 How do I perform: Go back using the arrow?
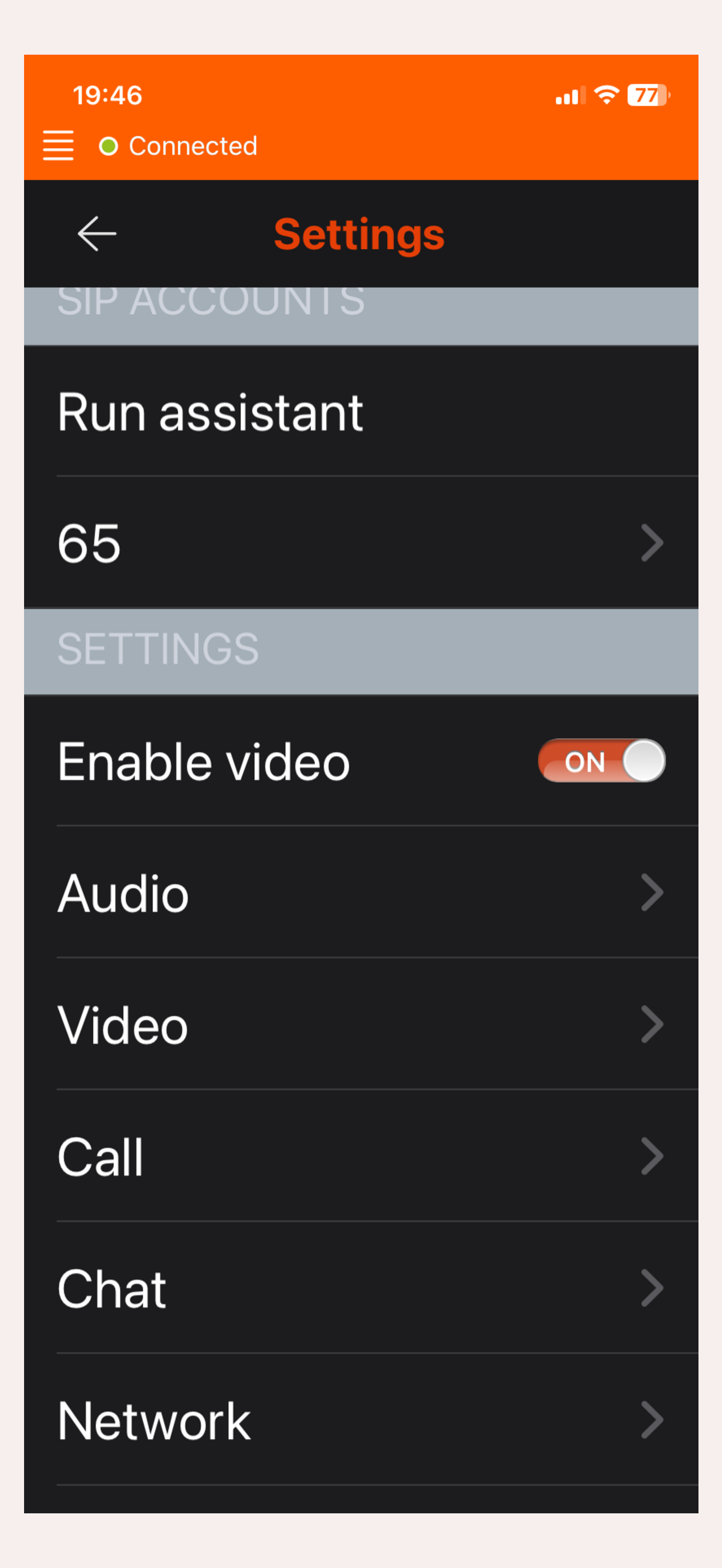point(97,234)
